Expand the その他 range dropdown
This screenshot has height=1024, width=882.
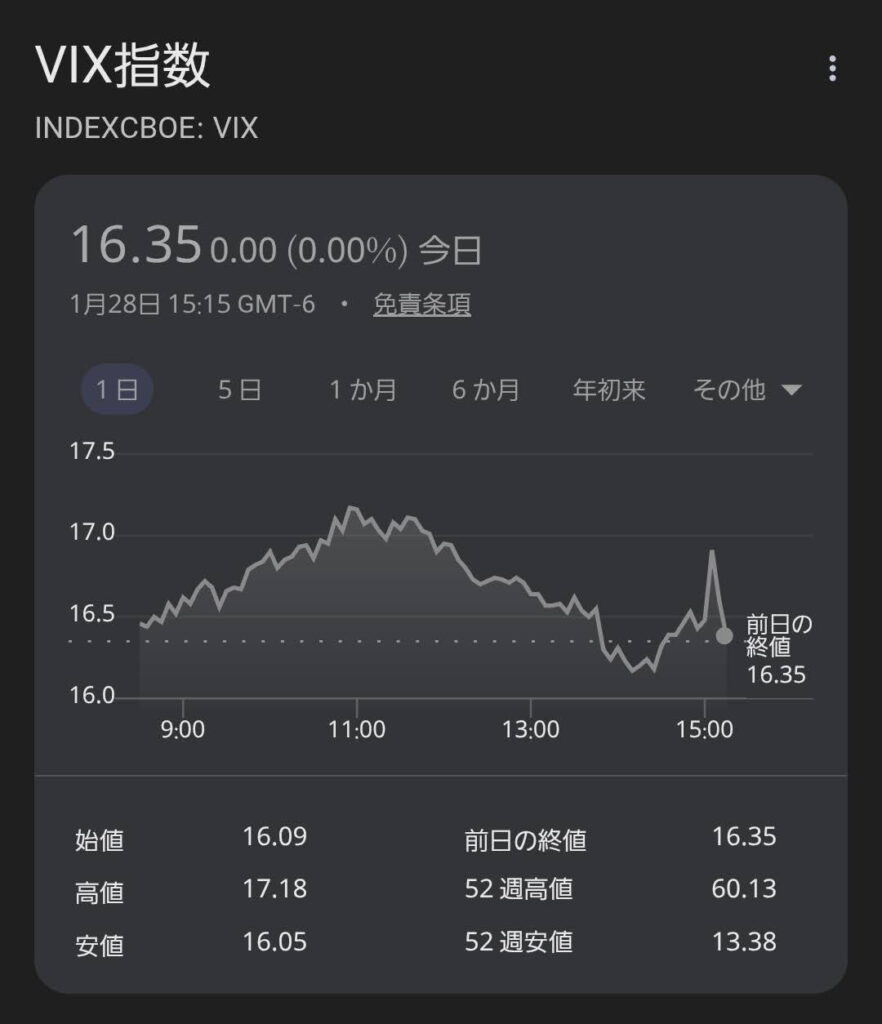tap(746, 389)
